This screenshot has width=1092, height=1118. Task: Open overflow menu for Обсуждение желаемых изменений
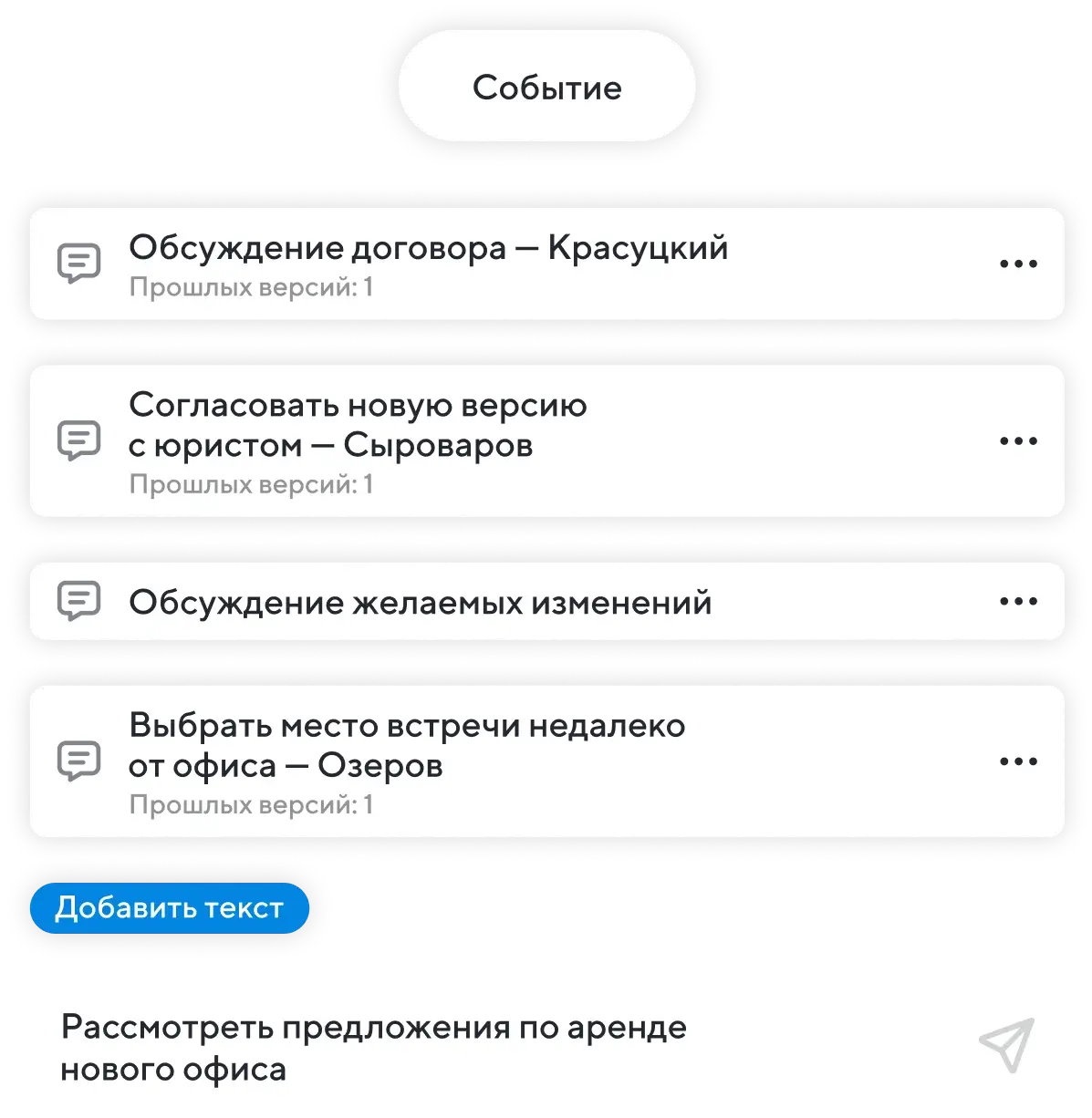[1018, 602]
